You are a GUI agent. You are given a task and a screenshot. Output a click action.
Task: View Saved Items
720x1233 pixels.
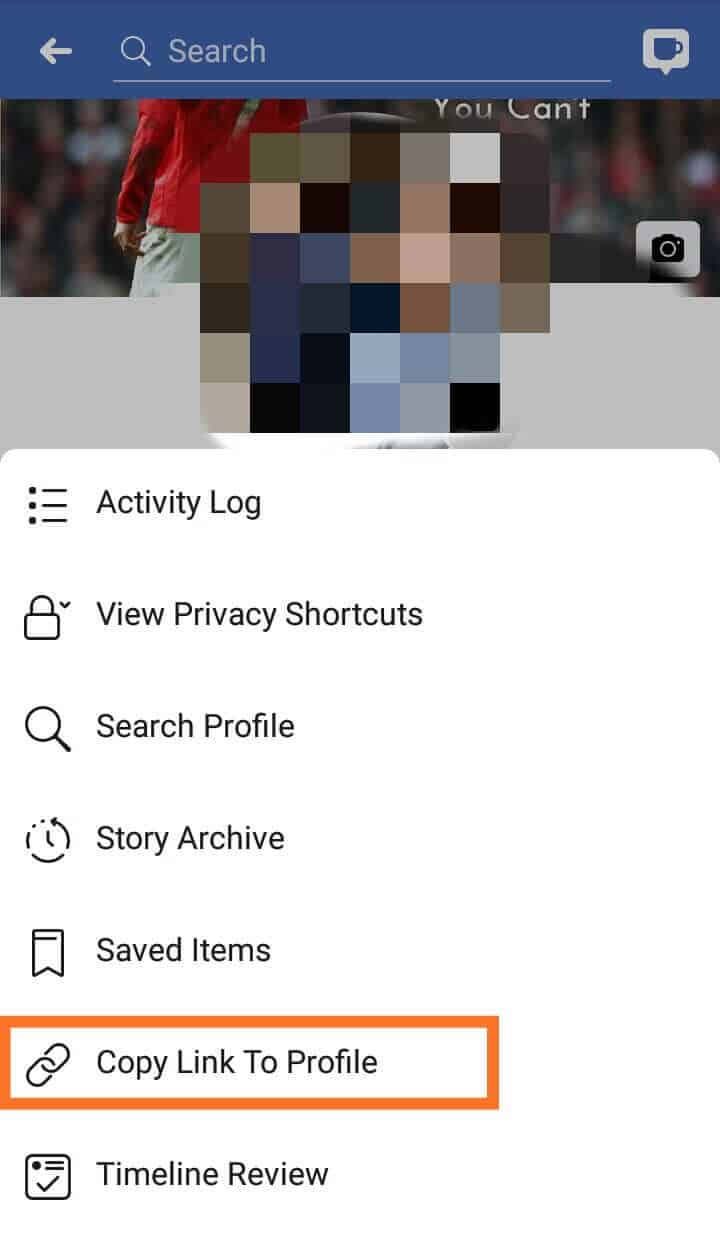click(x=183, y=951)
